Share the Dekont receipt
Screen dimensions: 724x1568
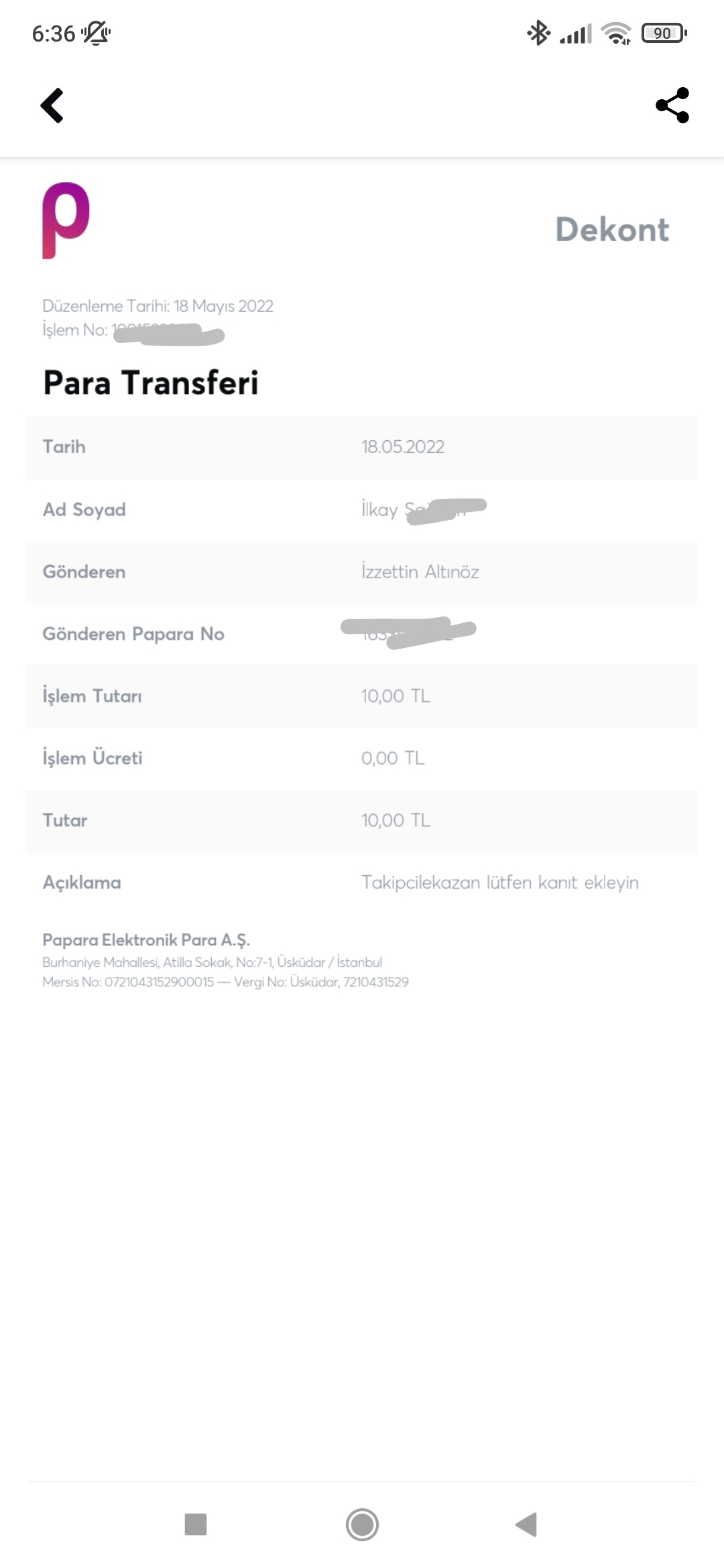tap(672, 105)
